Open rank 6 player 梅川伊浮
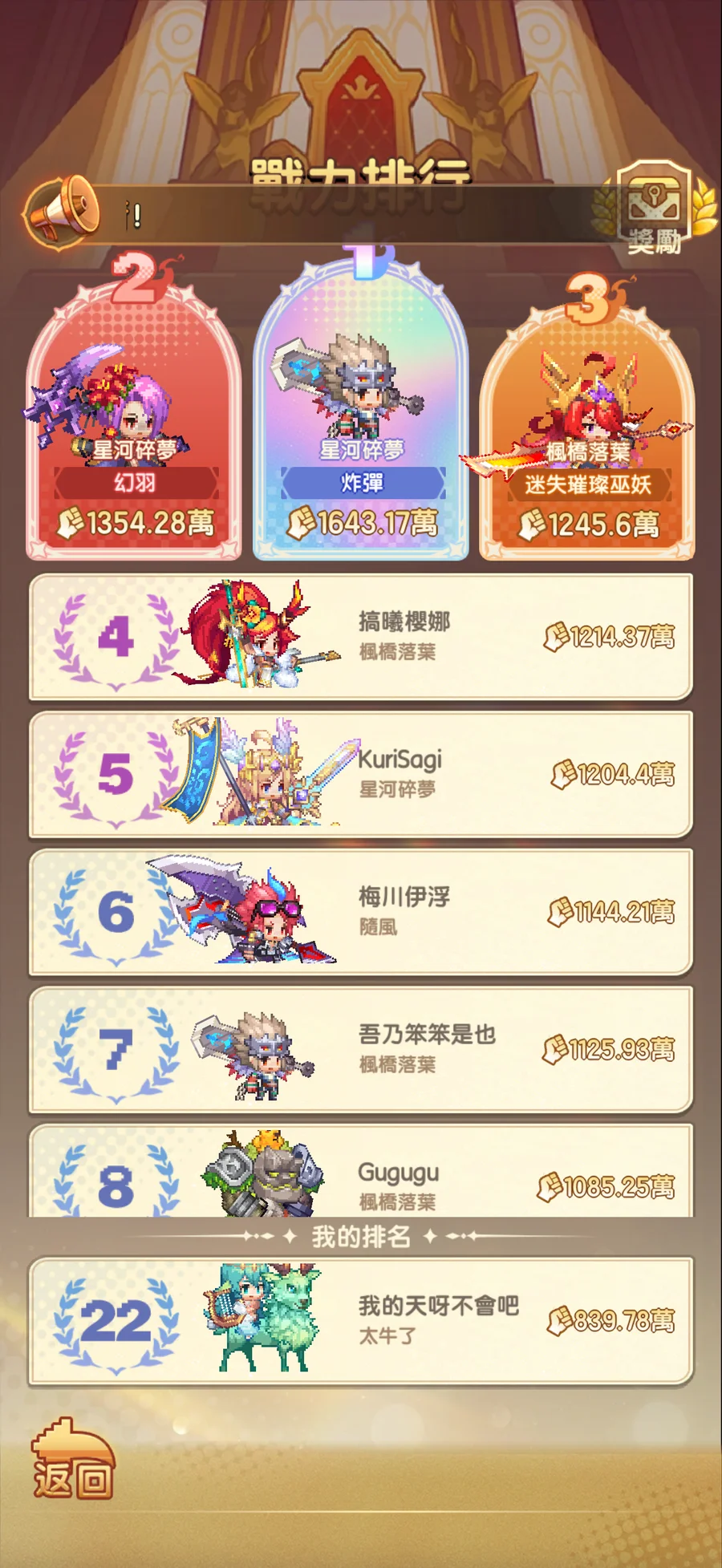Viewport: 722px width, 1568px height. coord(361,912)
